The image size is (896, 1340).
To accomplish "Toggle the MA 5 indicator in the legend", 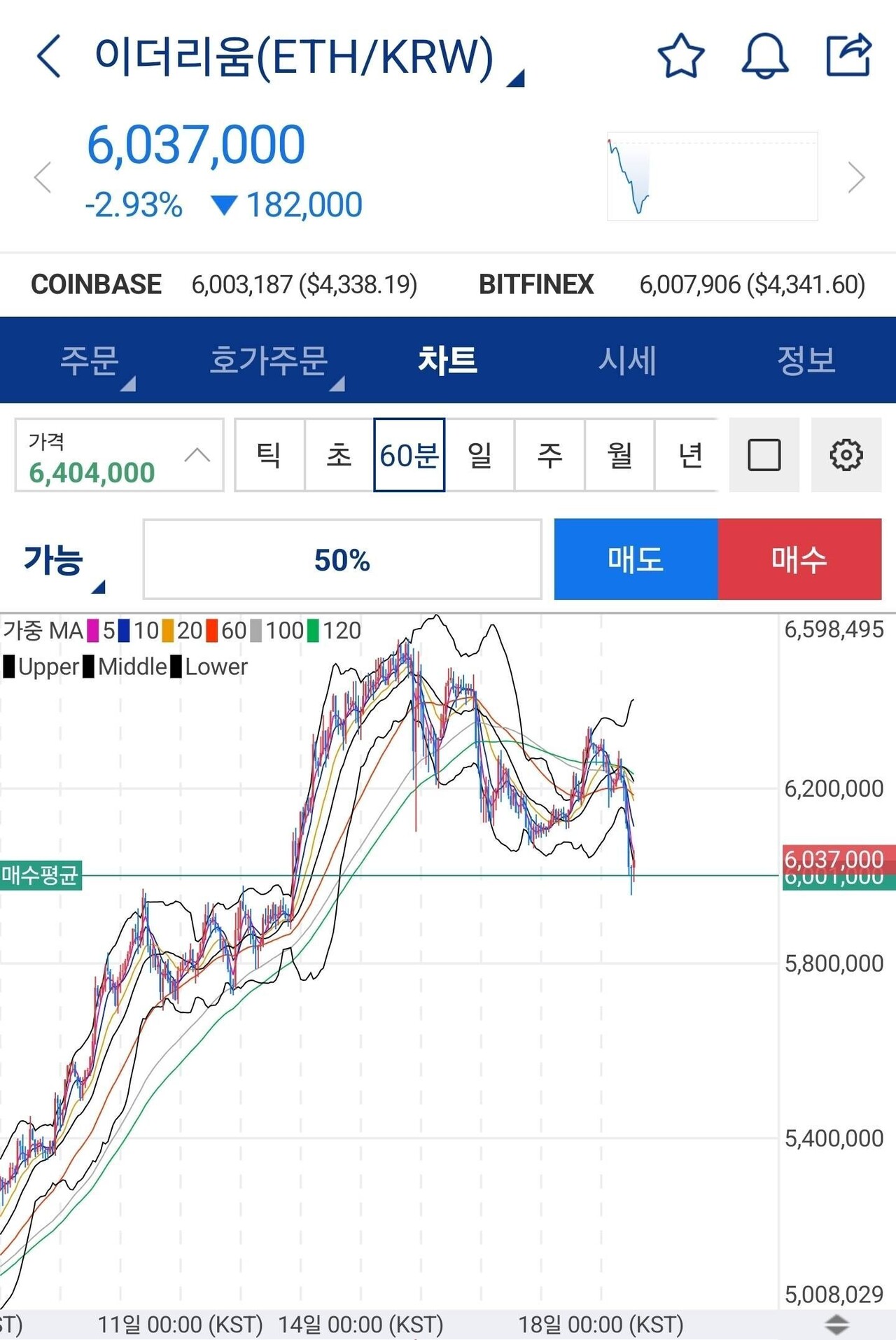I will (x=100, y=630).
